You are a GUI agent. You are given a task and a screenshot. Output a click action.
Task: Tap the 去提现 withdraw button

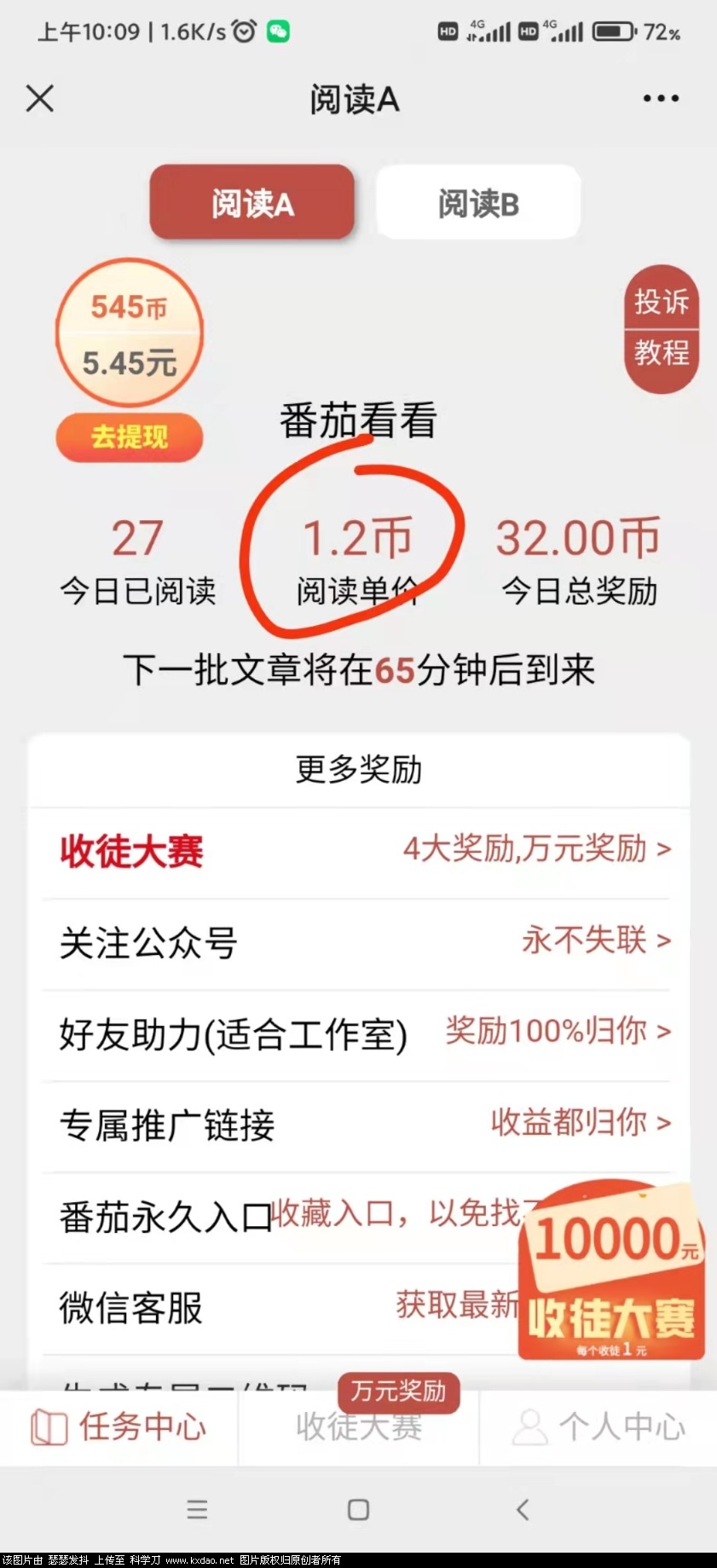tap(129, 437)
